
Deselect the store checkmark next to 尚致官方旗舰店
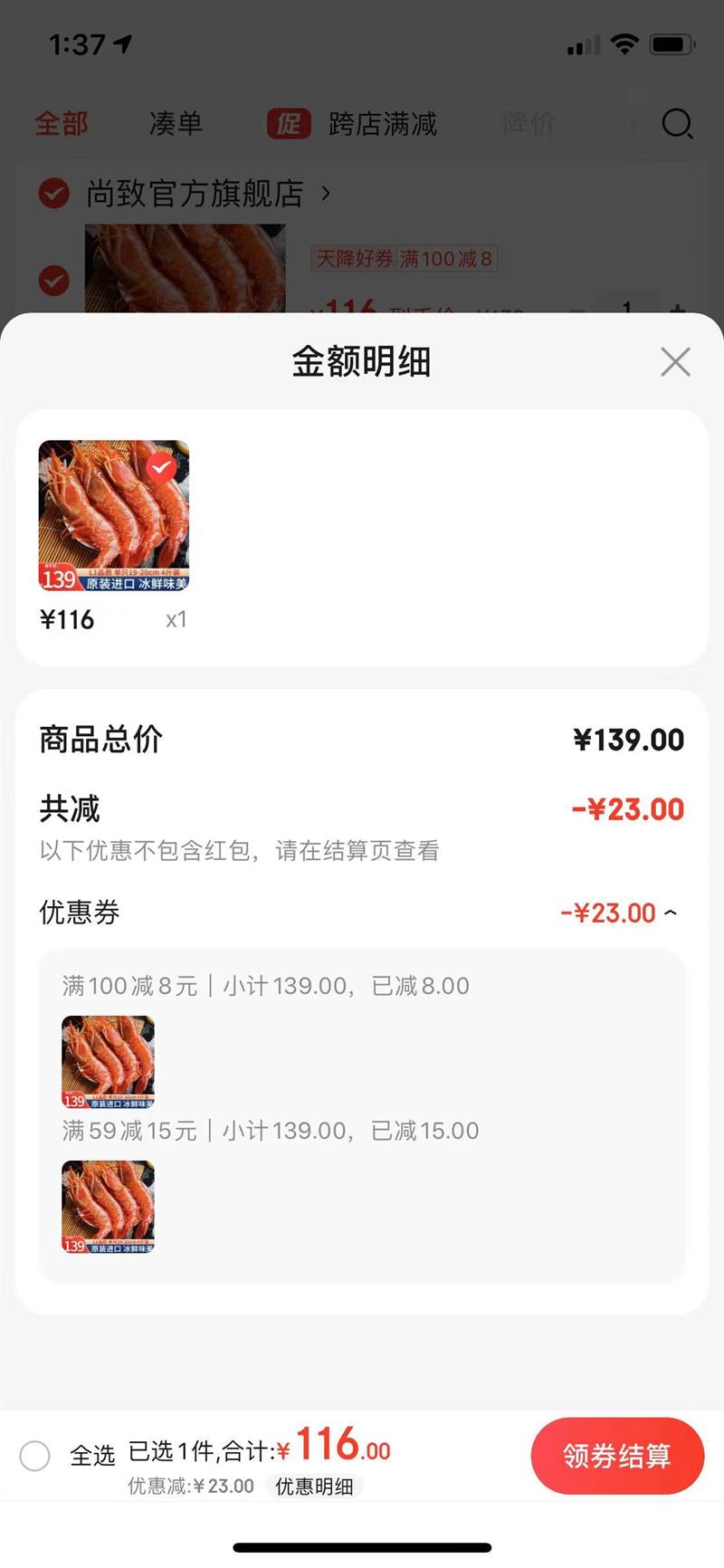coord(54,194)
